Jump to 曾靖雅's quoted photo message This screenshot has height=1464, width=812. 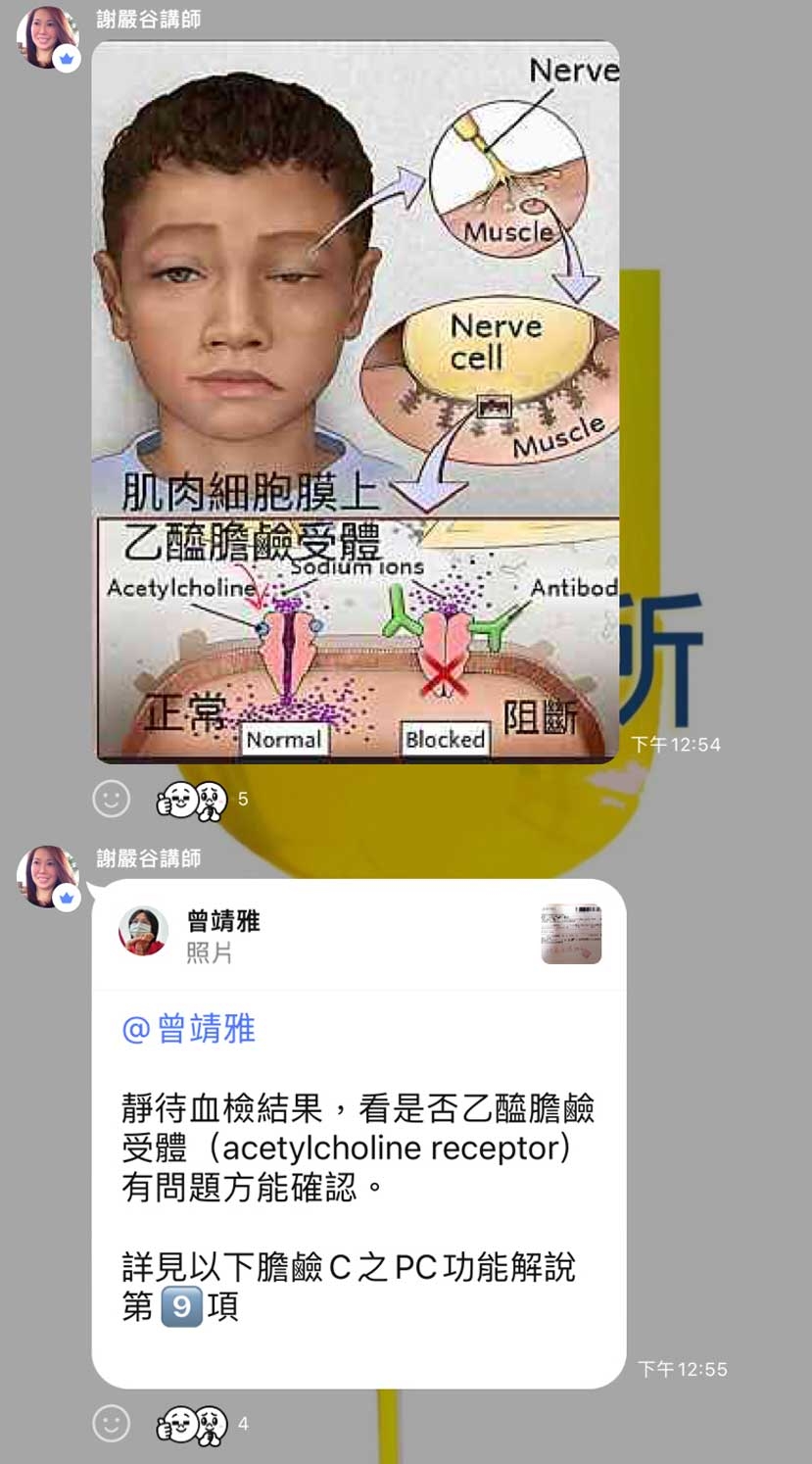point(358,935)
